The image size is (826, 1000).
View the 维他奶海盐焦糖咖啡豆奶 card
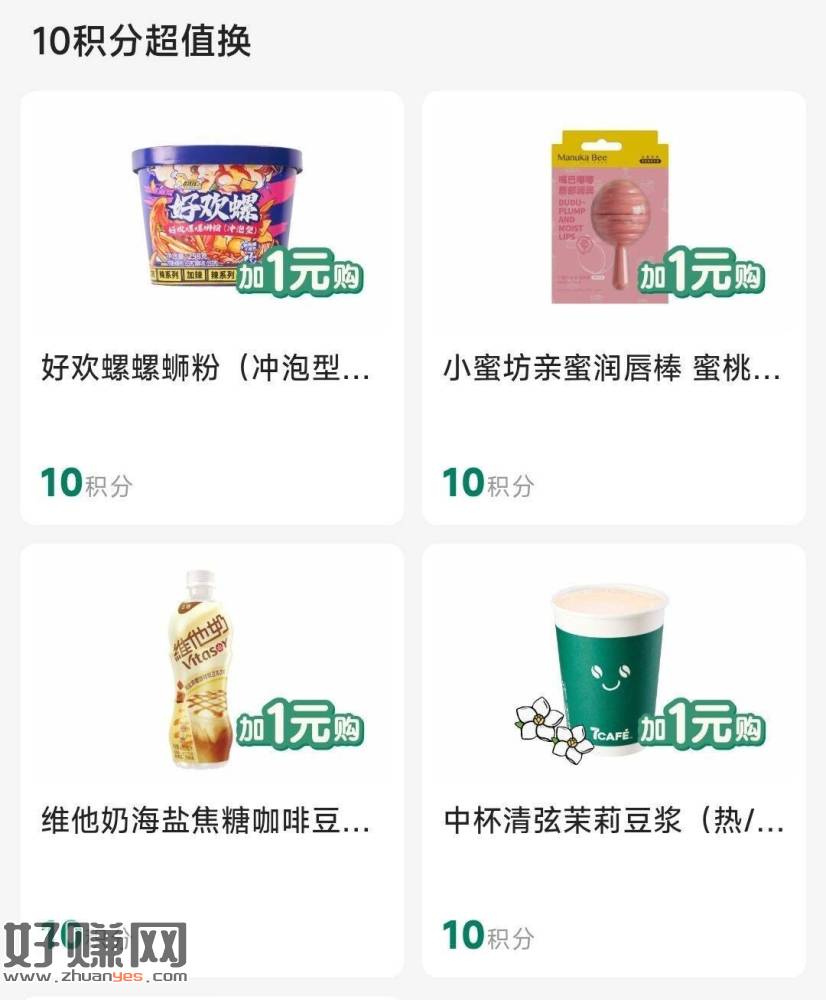tap(212, 760)
